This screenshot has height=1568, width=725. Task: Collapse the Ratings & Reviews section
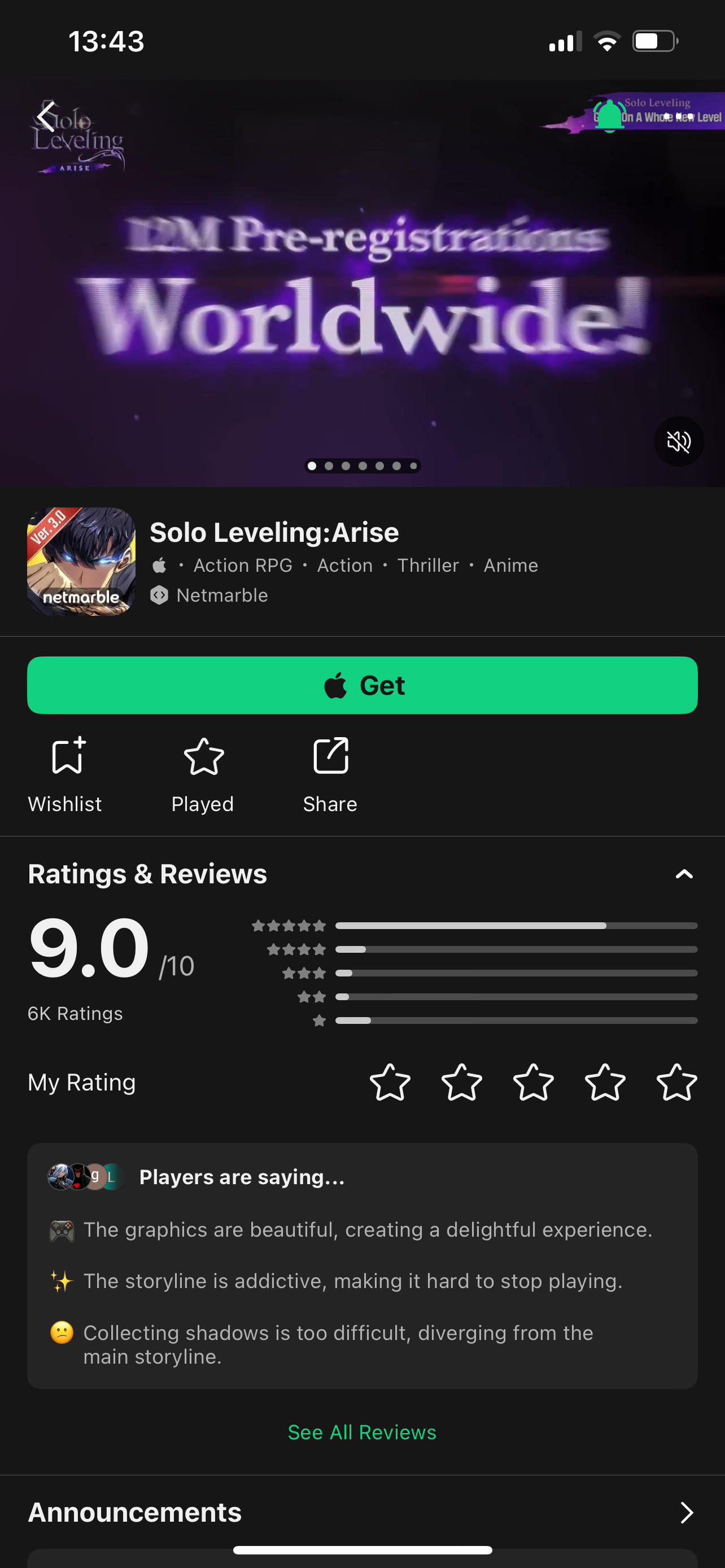click(x=684, y=874)
